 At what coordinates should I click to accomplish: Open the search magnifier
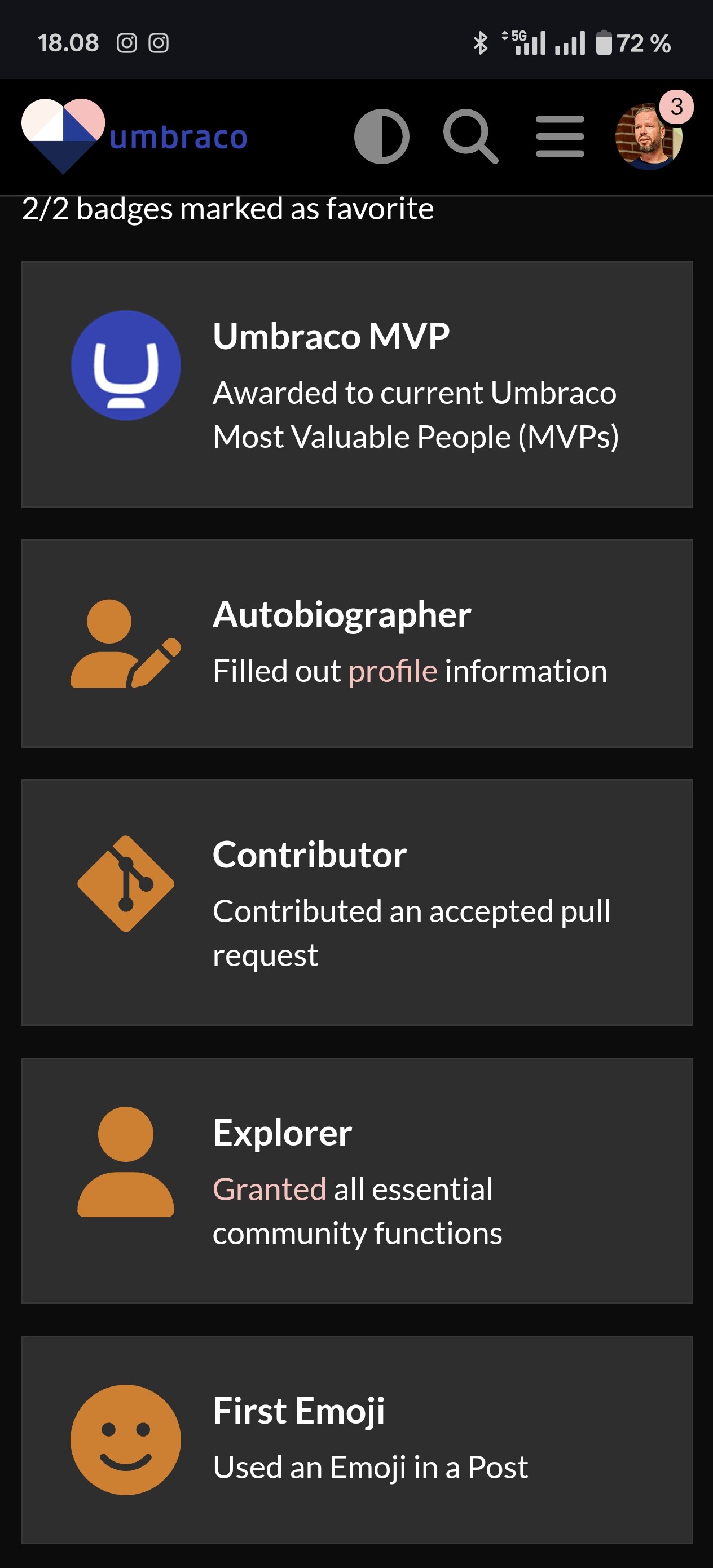tap(470, 137)
